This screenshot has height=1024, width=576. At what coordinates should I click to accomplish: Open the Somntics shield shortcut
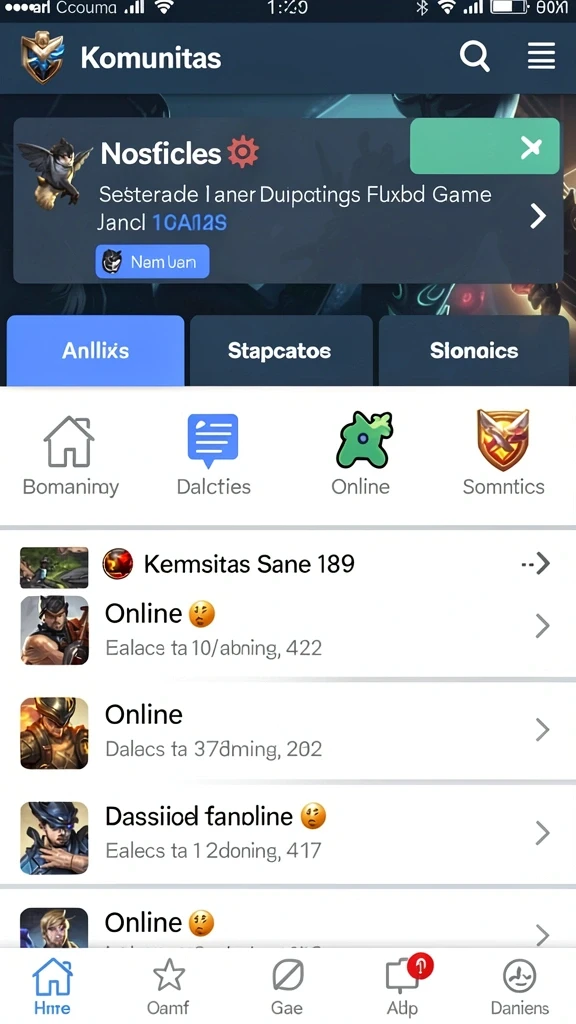(504, 454)
